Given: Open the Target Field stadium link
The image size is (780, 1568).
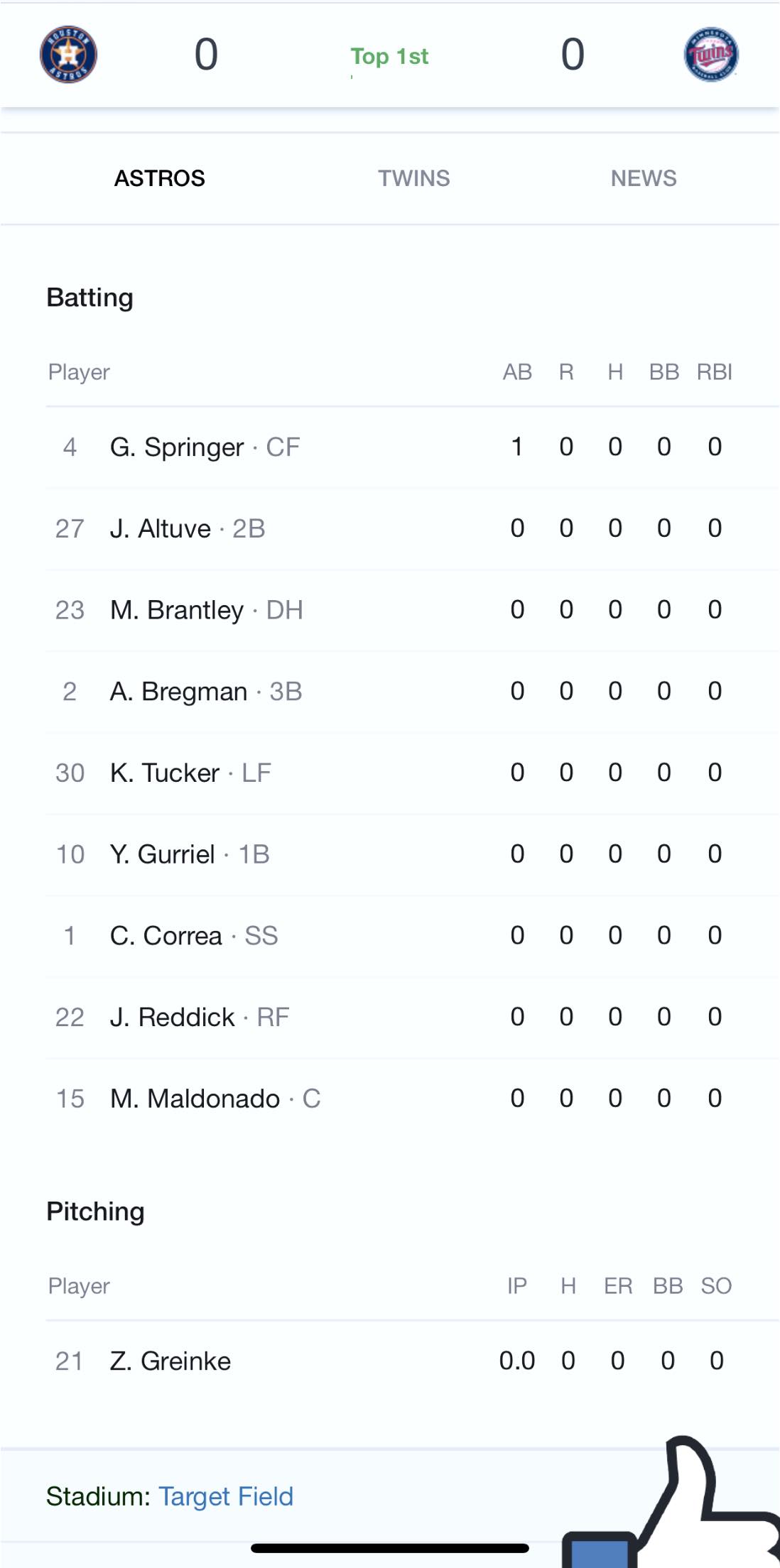Looking at the screenshot, I should click(x=225, y=1496).
